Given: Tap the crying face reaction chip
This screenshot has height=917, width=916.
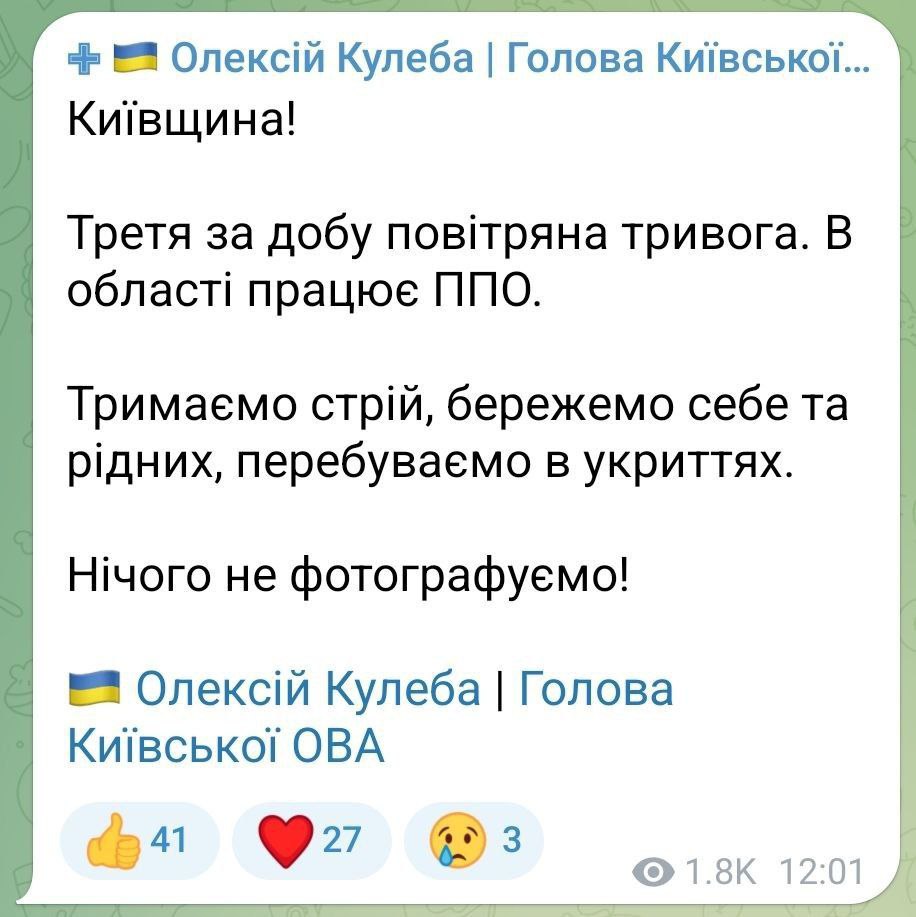Looking at the screenshot, I should click(474, 841).
